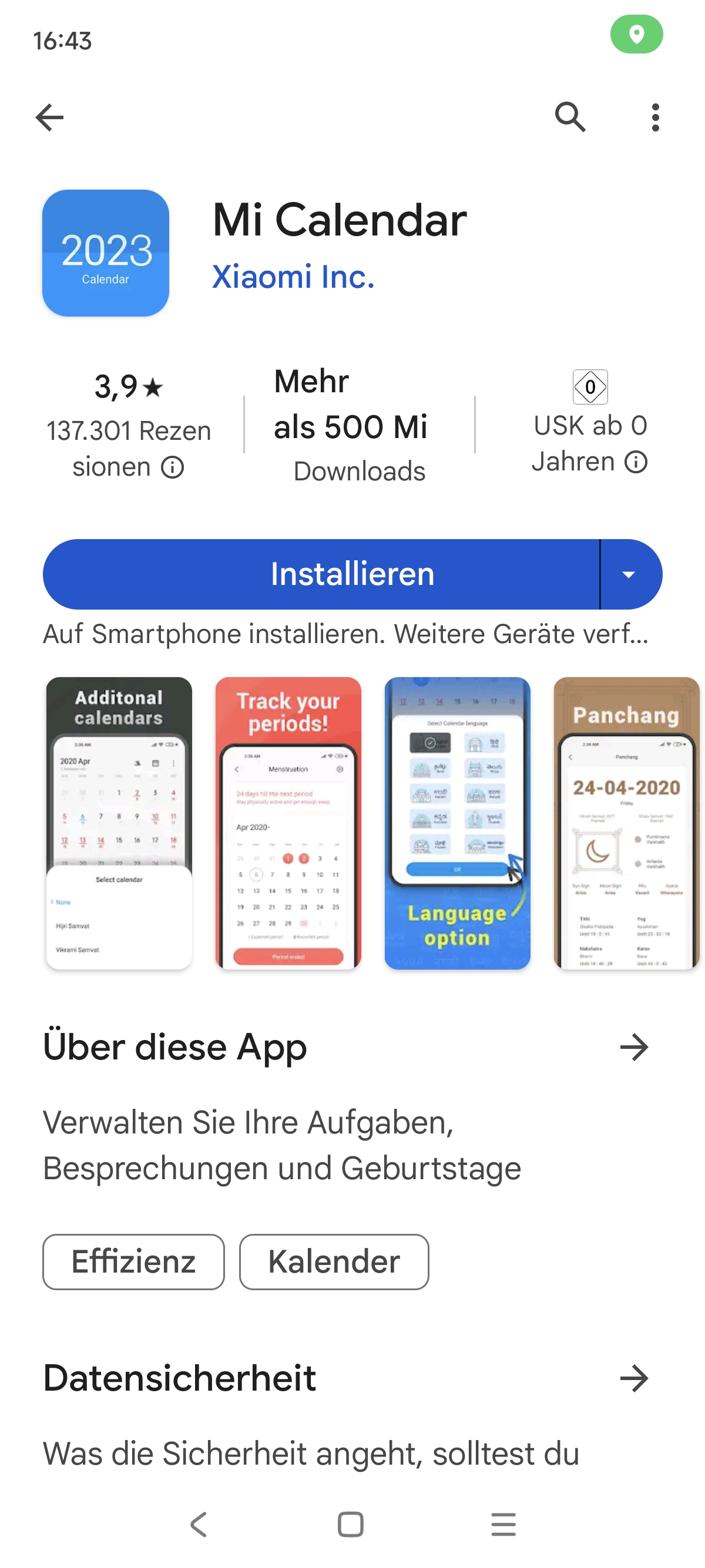
Task: Expand install options dropdown arrow
Action: 630,574
